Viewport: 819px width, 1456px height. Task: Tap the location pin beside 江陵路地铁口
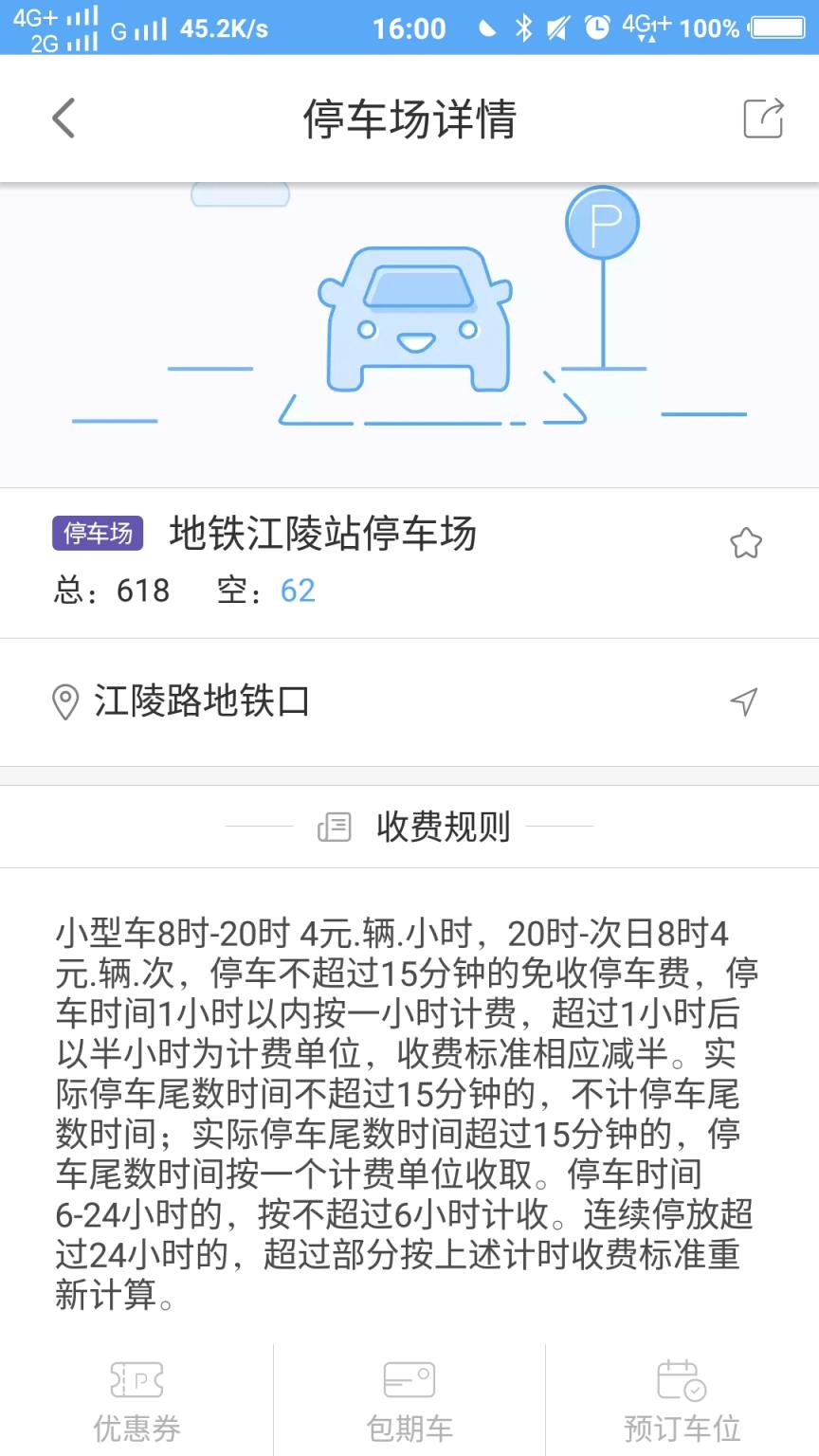click(64, 702)
